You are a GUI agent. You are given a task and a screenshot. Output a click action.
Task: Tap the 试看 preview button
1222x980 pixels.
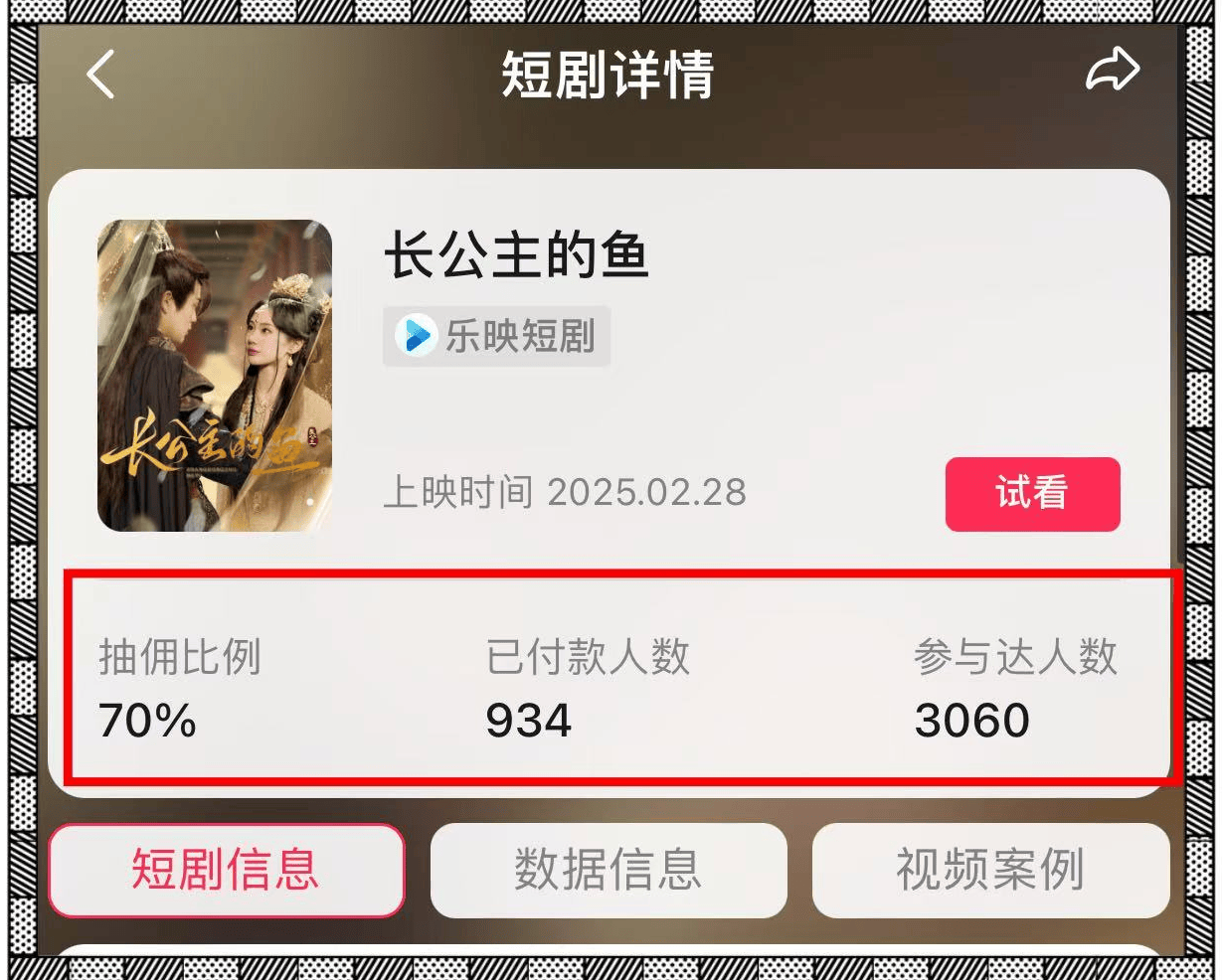[1032, 494]
